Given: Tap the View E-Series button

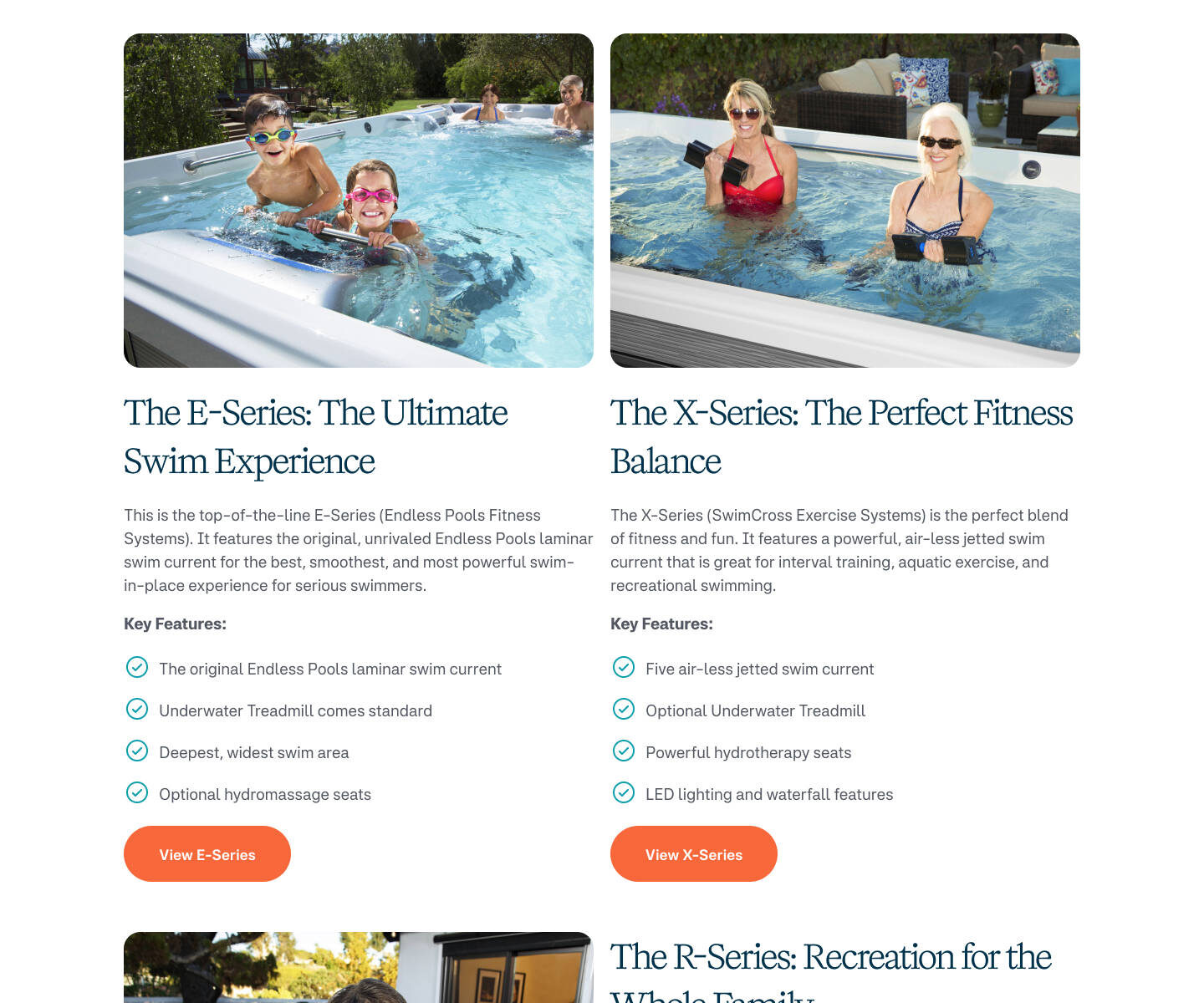Looking at the screenshot, I should tap(207, 853).
